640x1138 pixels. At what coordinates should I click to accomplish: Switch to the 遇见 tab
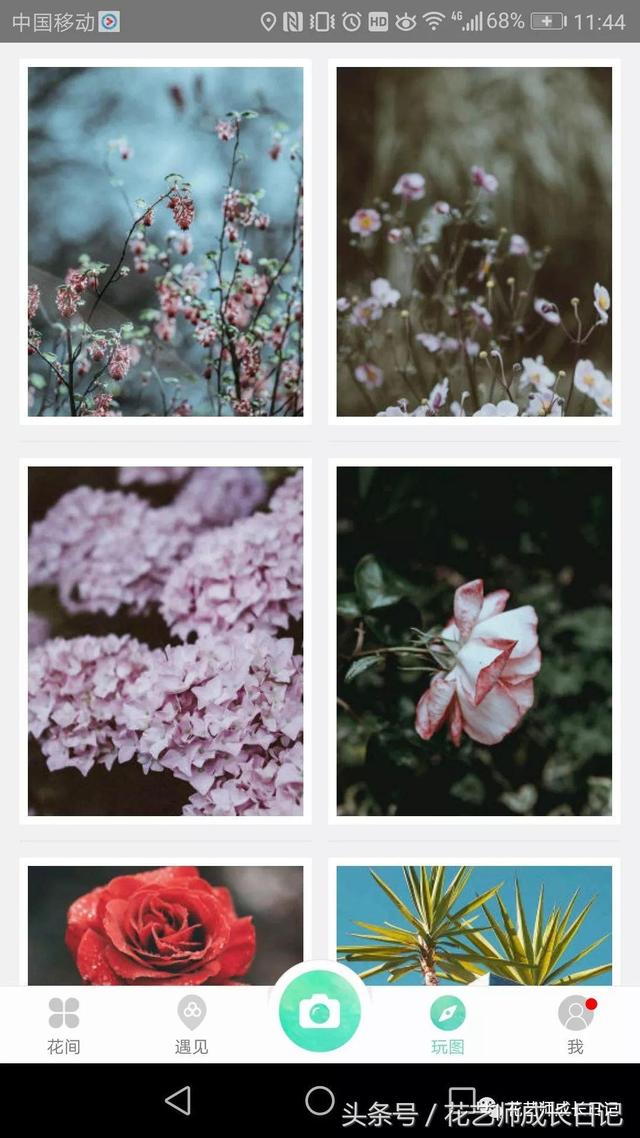[x=191, y=1025]
